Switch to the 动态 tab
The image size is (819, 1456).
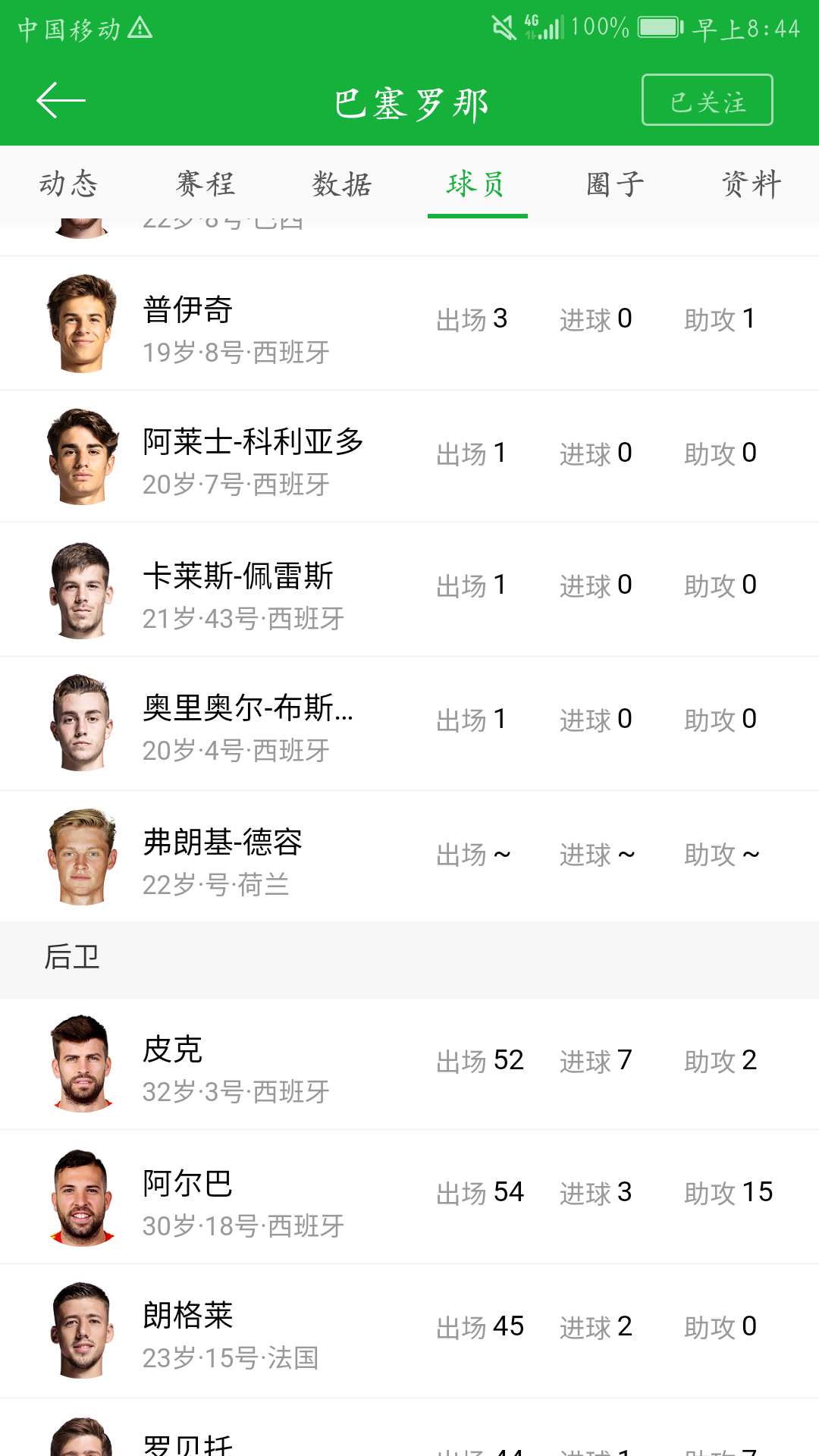(x=68, y=184)
